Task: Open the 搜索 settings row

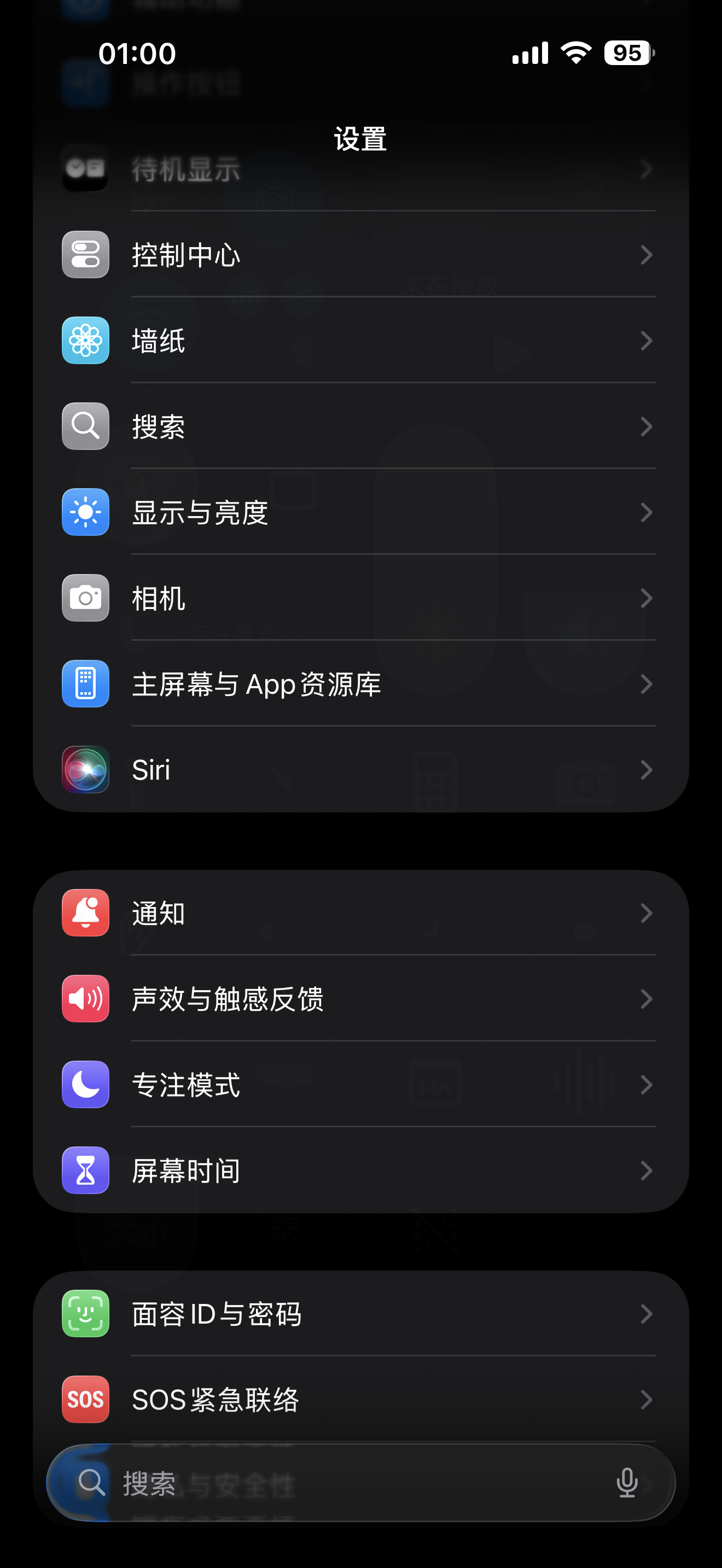Action: tap(360, 426)
